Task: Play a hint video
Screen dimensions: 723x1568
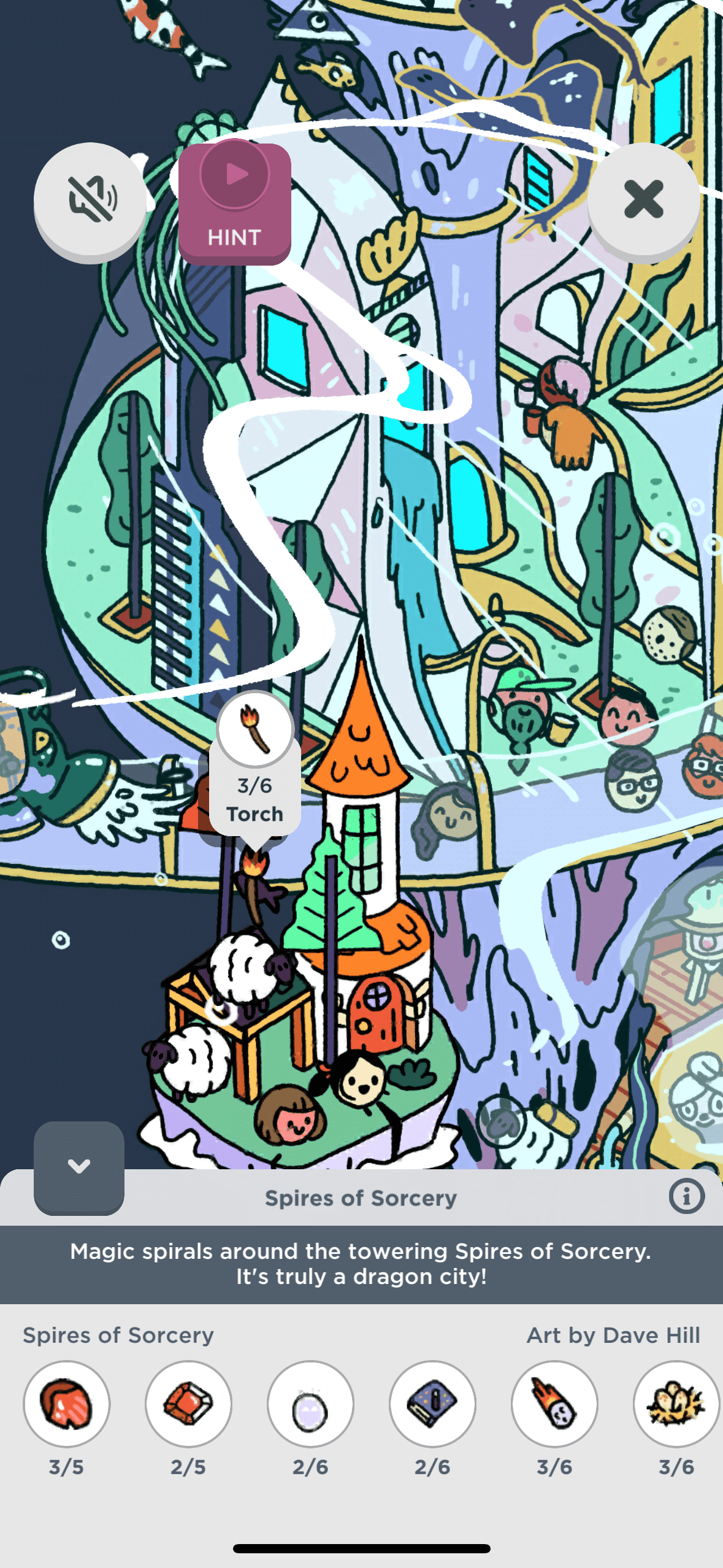Action: click(x=235, y=203)
